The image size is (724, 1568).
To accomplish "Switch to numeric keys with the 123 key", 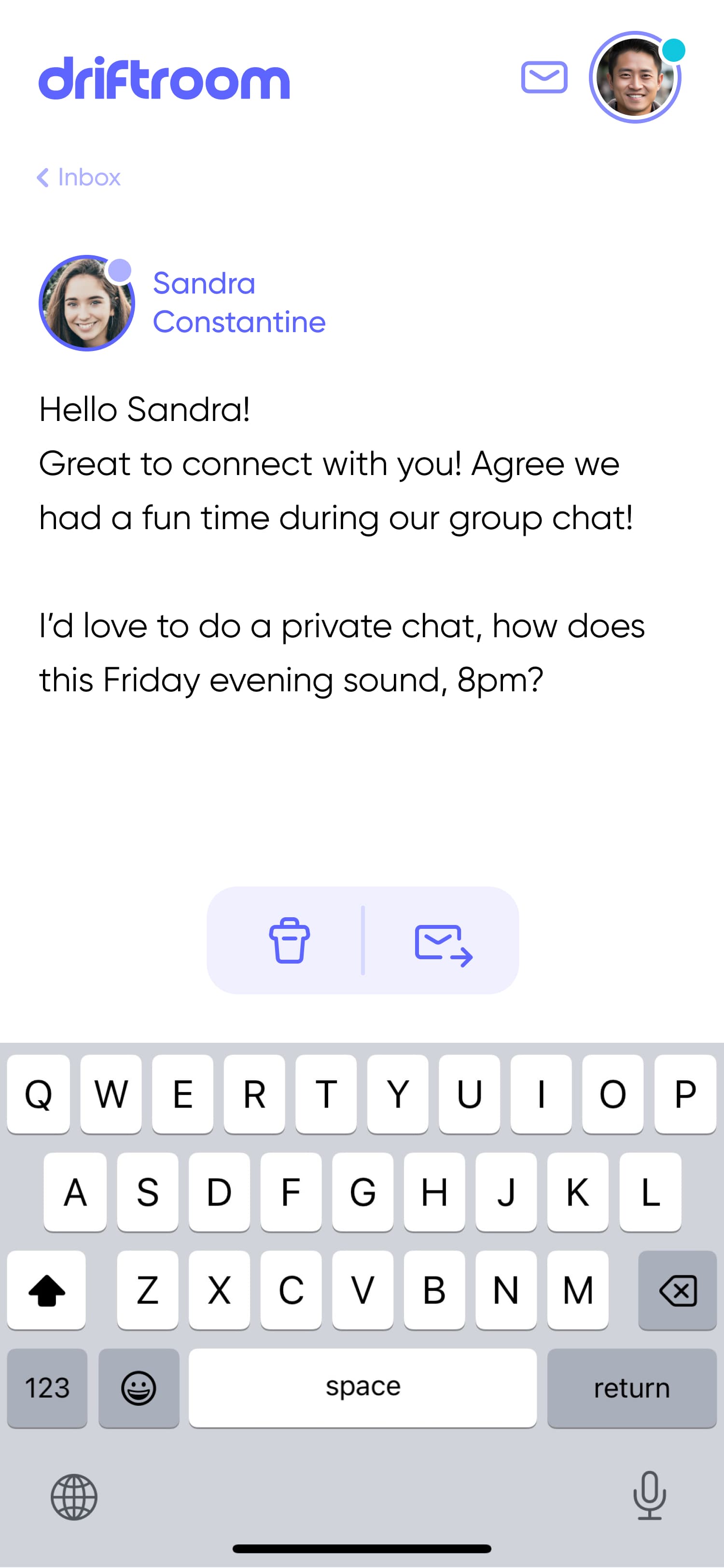I will click(x=47, y=1388).
